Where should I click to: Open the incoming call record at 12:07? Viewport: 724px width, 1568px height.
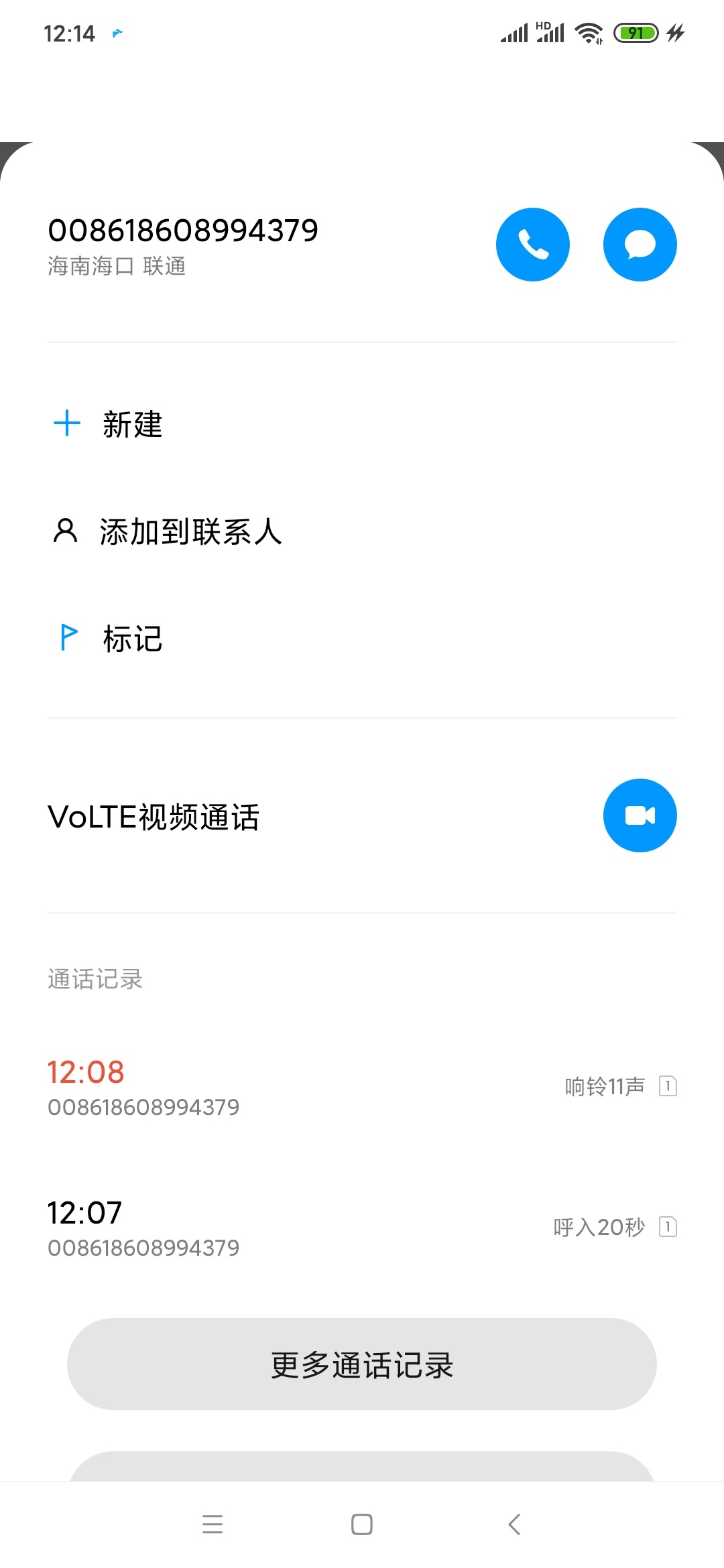[362, 1228]
